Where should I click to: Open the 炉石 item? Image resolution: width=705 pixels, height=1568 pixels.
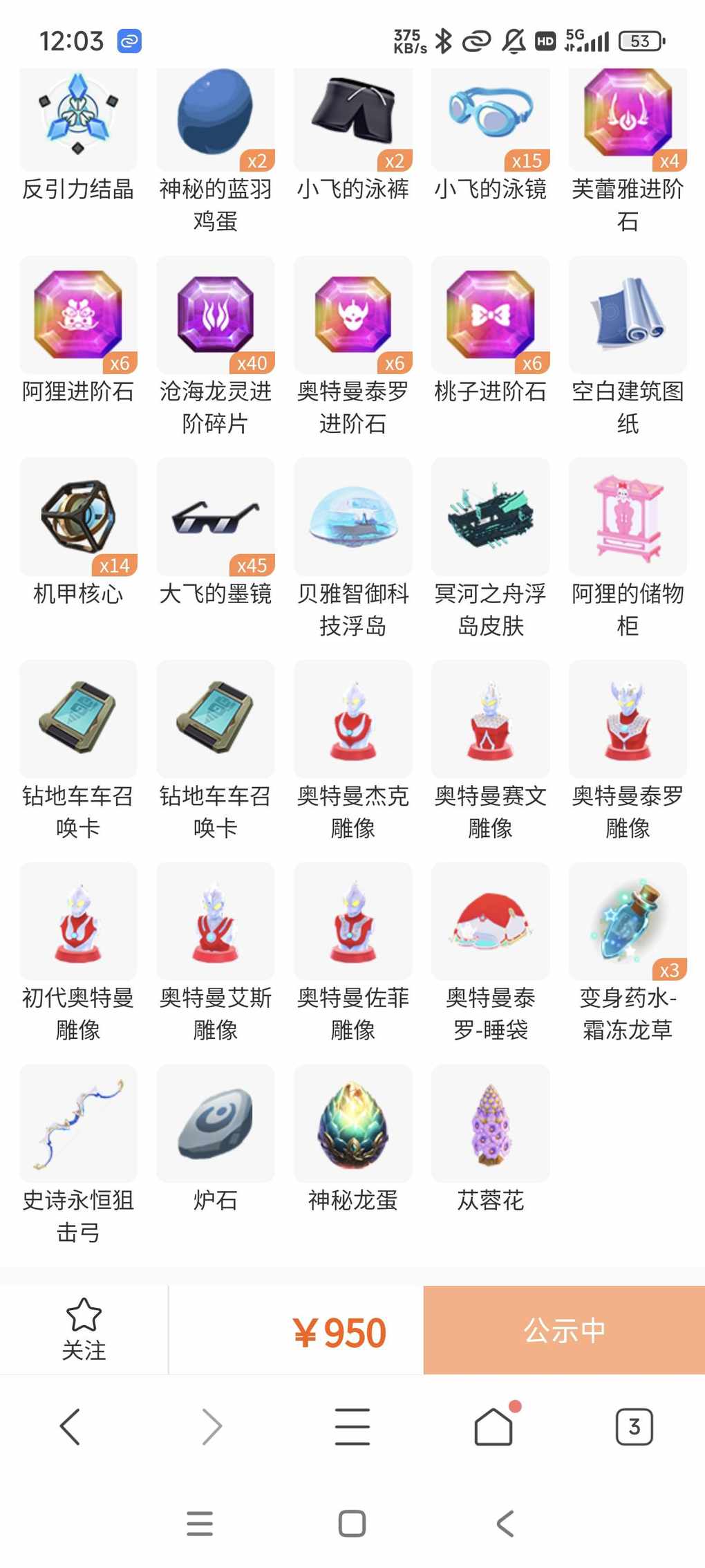[x=216, y=1138]
